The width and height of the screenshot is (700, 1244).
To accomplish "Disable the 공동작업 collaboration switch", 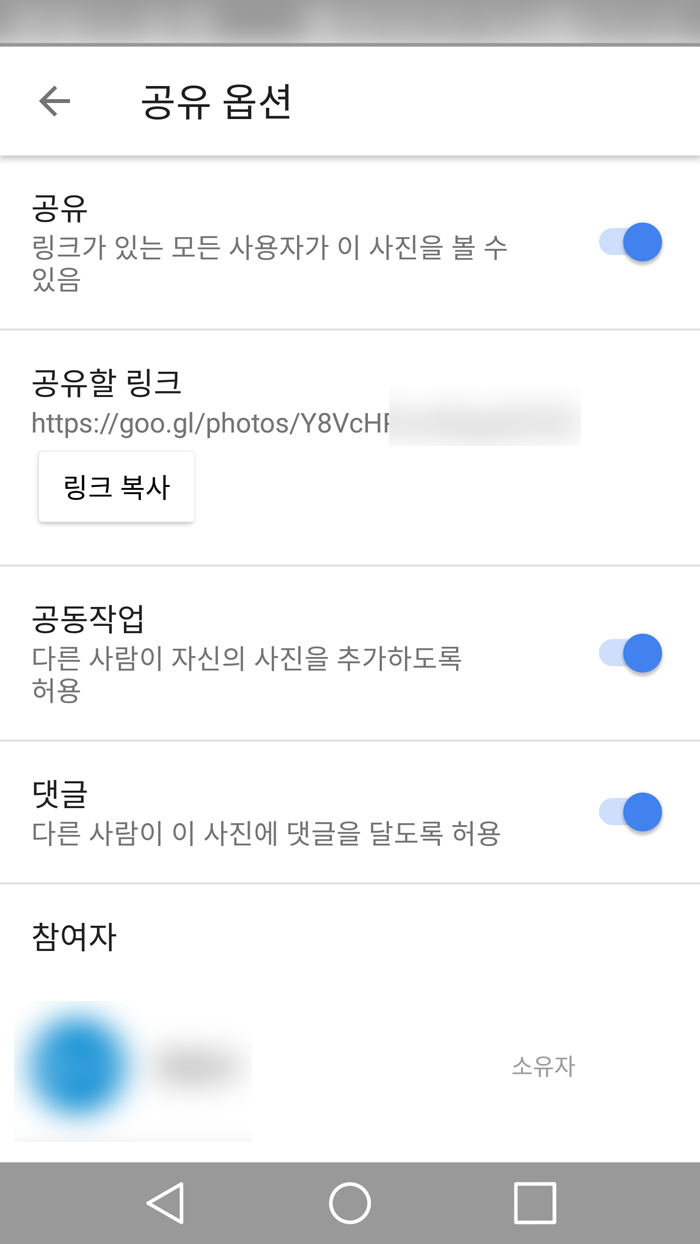I will click(631, 654).
